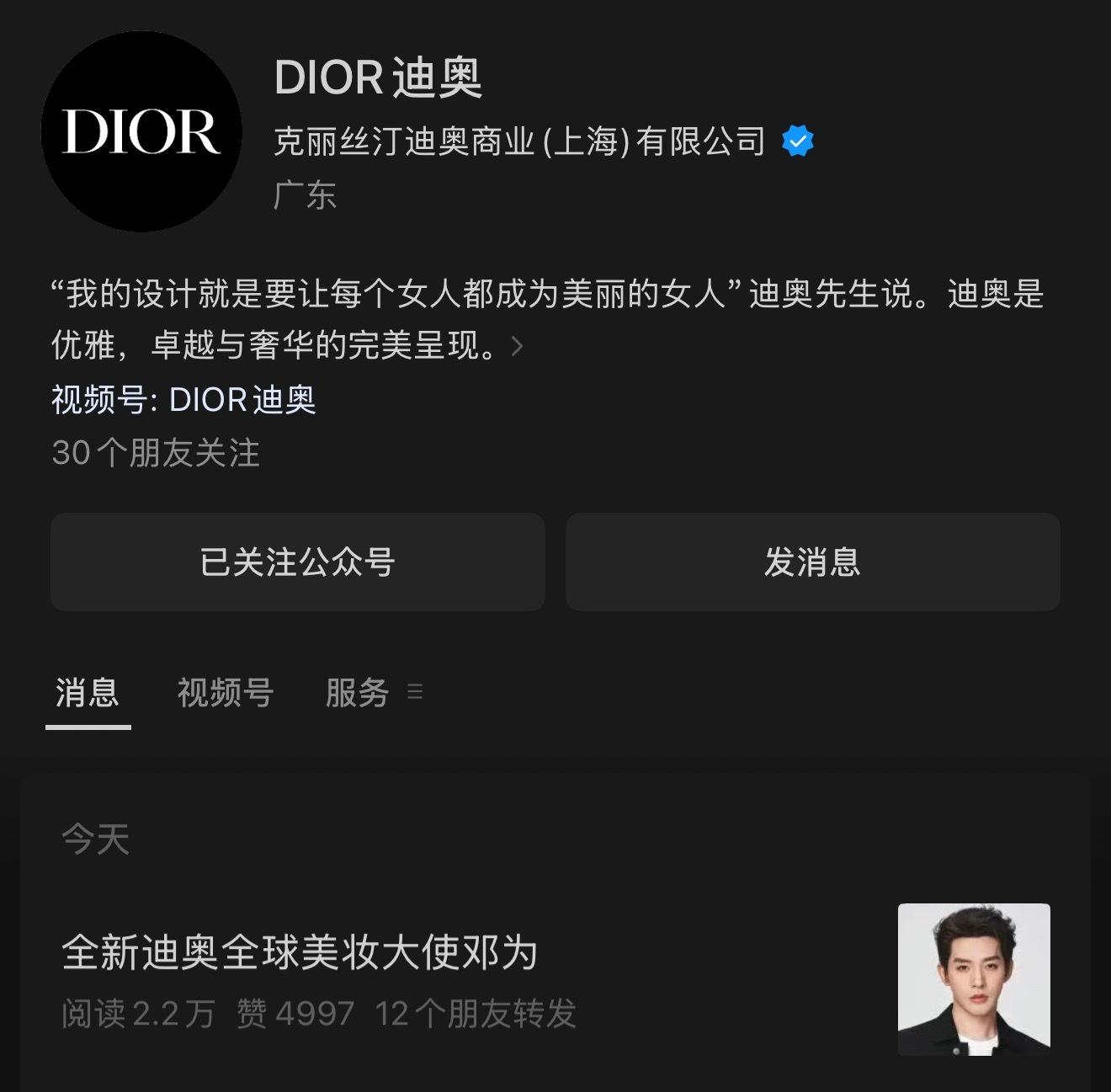Open the 视频号: DIOR迪奥 channel link
This screenshot has width=1111, height=1092.
pos(183,400)
